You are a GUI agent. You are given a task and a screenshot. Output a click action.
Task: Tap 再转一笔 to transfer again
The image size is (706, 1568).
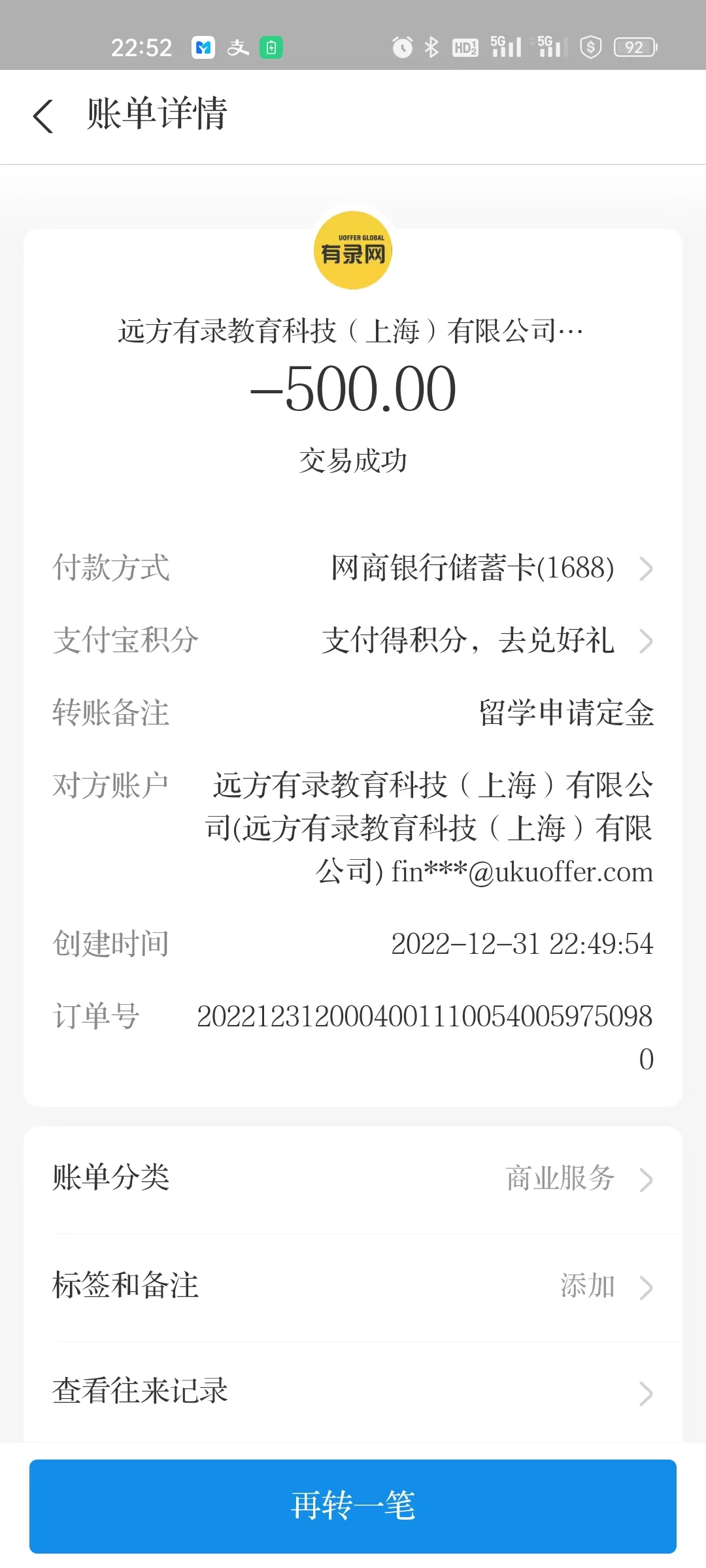(353, 1505)
